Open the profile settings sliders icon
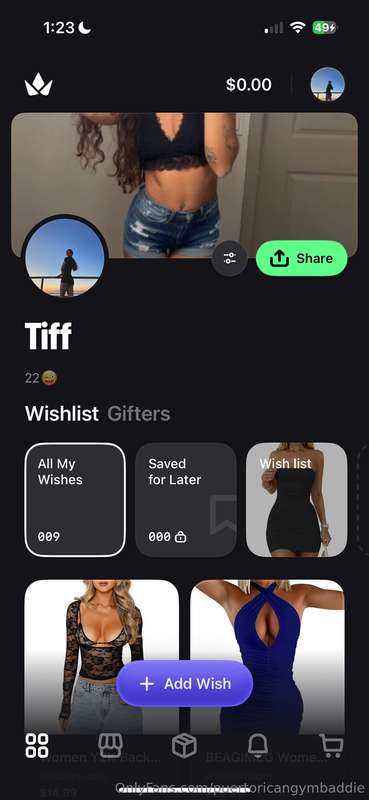Viewport: 369px width, 800px height. point(230,259)
